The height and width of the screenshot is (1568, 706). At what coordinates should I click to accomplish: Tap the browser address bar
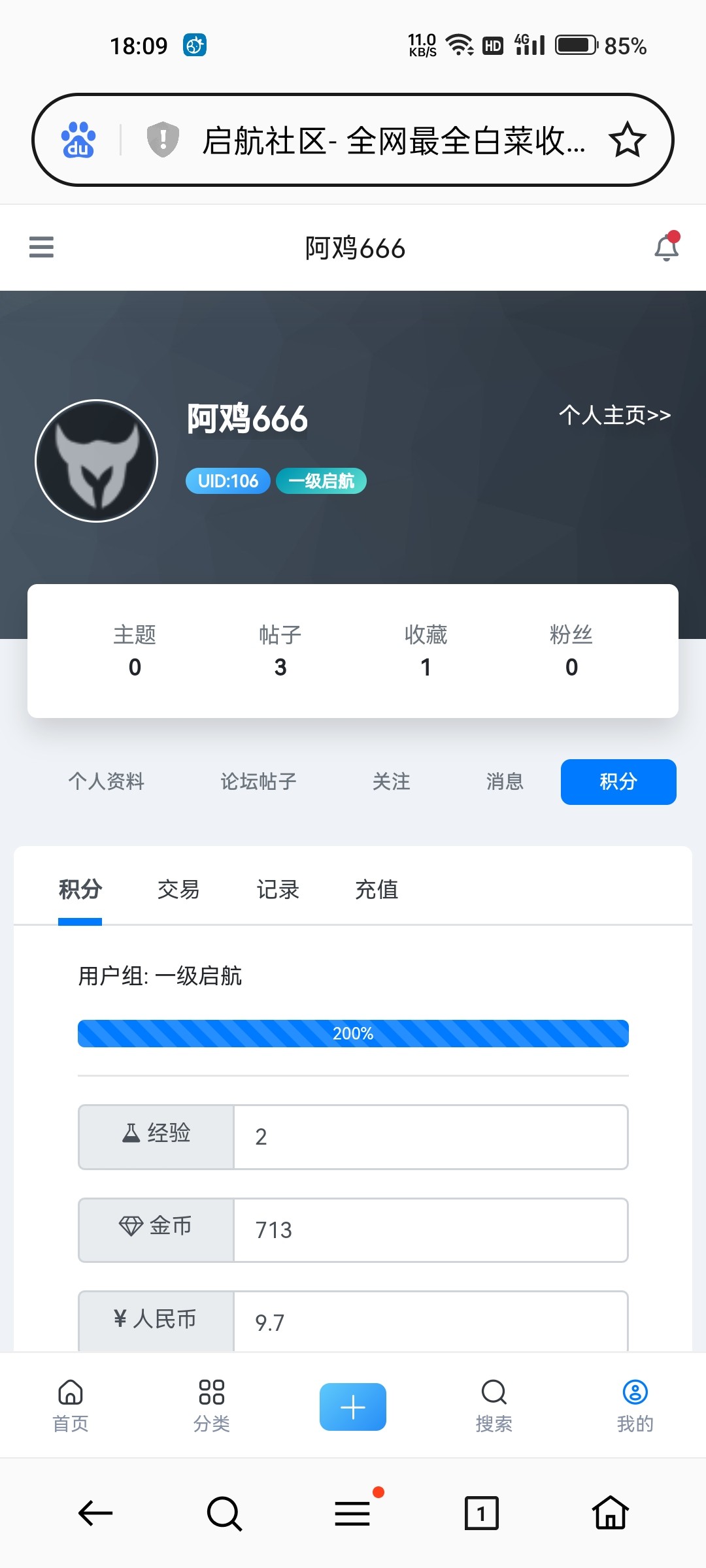[392, 140]
